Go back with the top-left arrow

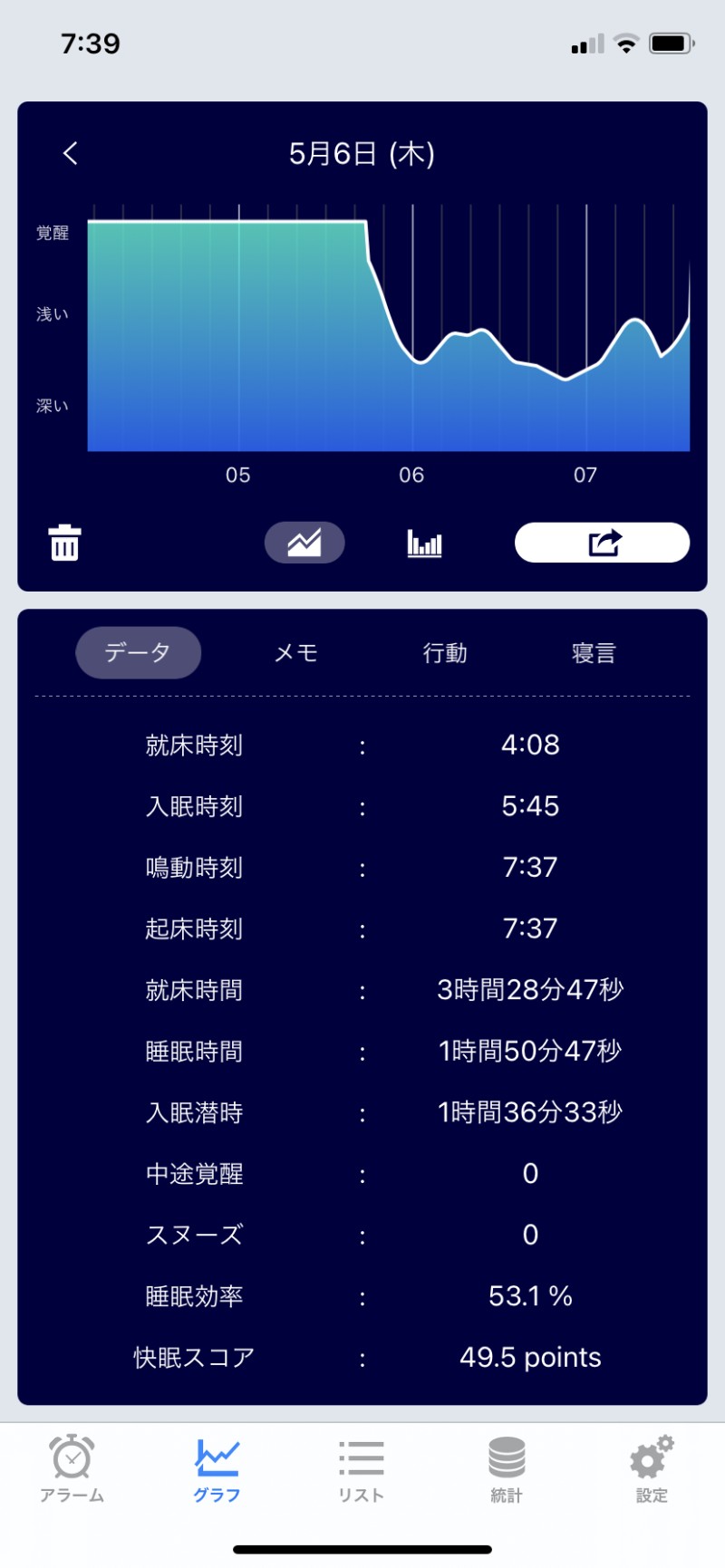pyautogui.click(x=71, y=153)
